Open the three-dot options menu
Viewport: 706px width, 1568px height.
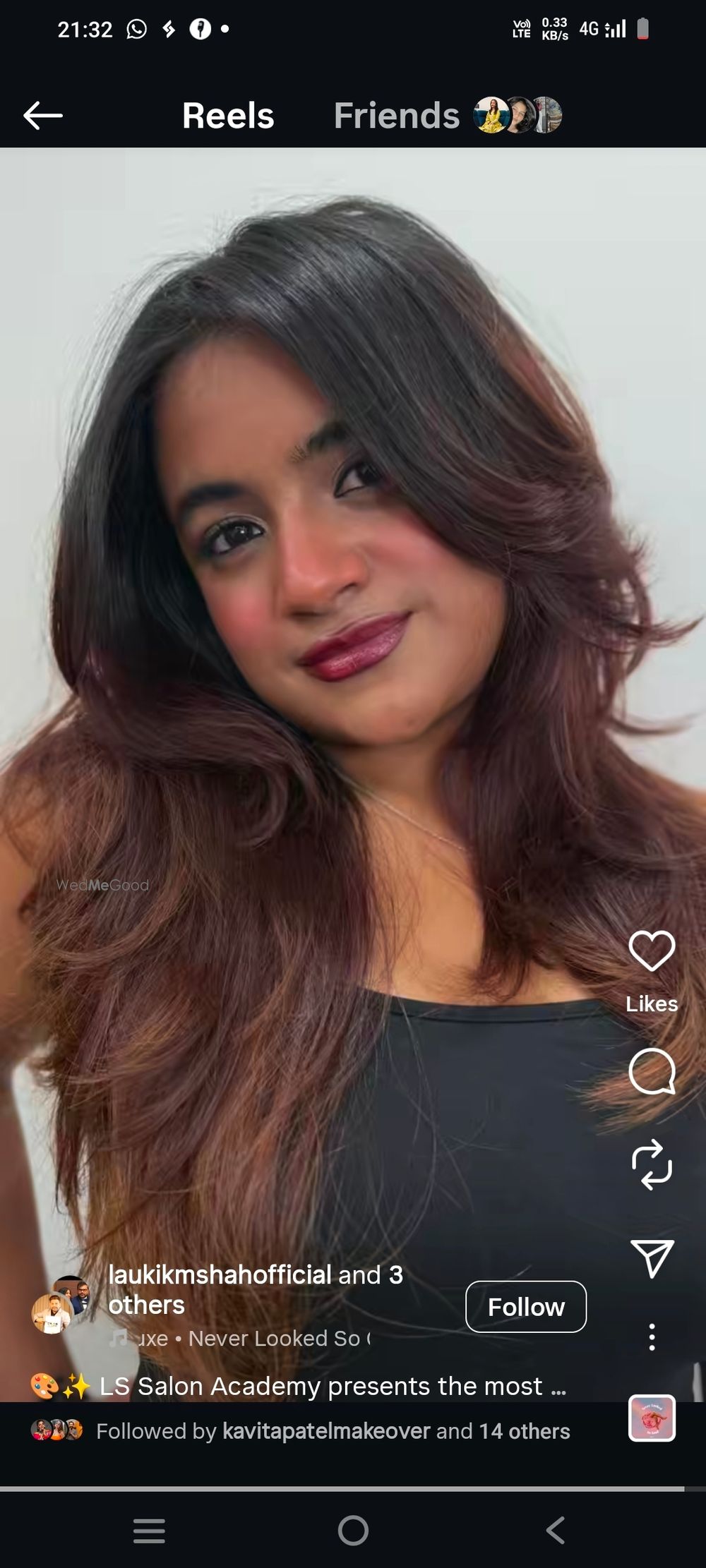point(651,1337)
